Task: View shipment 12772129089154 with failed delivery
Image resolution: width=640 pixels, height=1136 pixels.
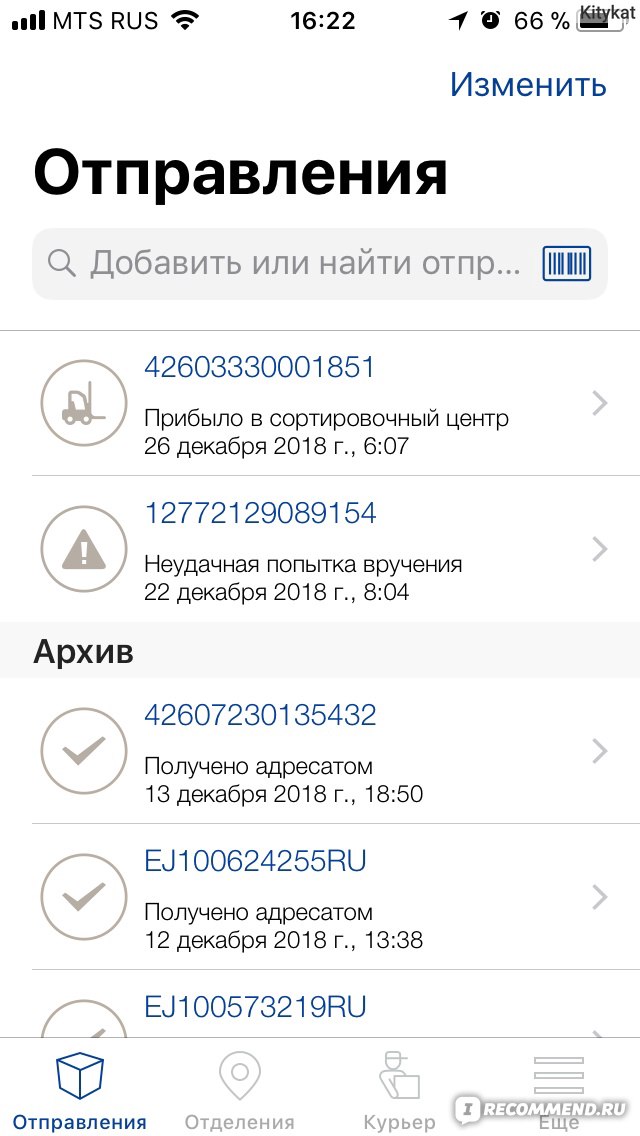Action: 320,548
